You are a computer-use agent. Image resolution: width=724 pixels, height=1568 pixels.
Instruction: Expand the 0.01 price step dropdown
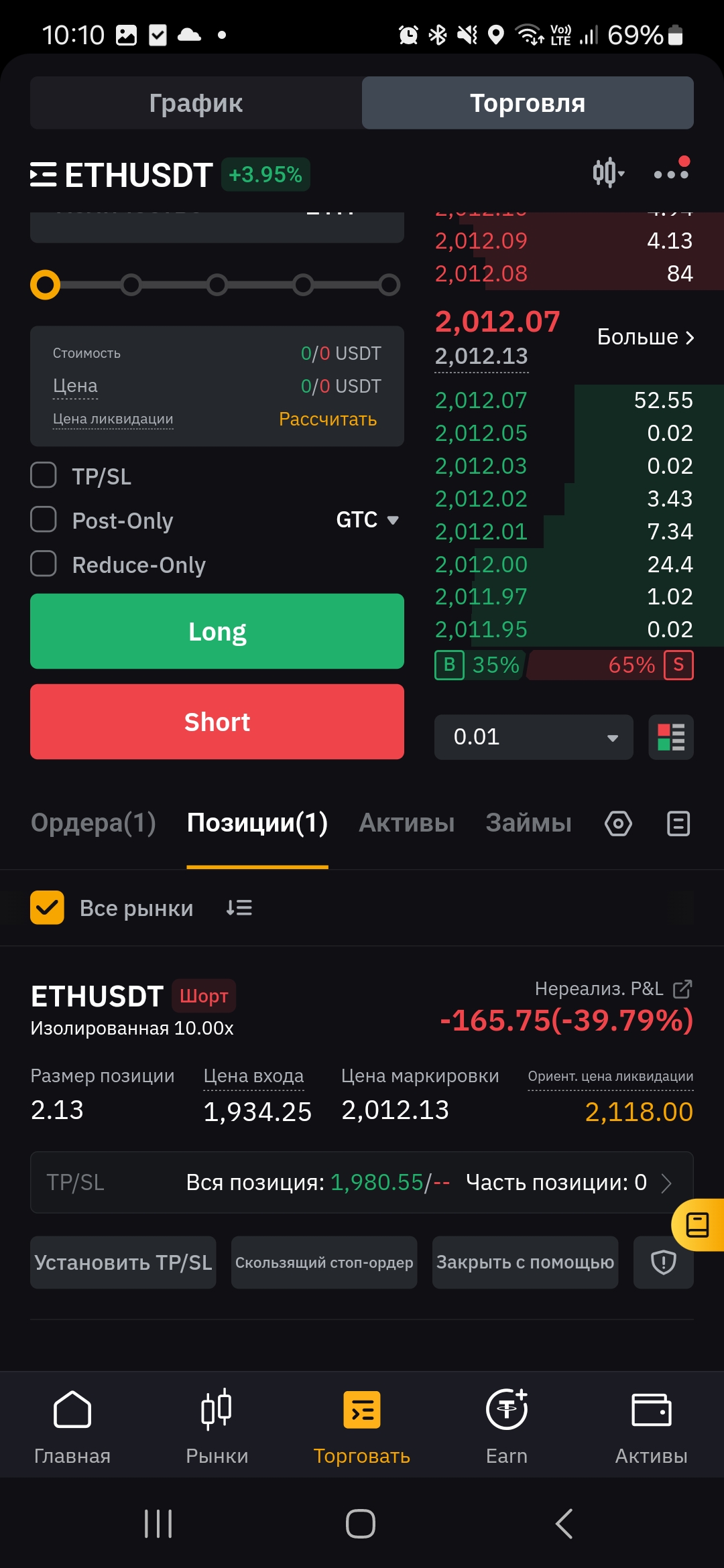pos(534,737)
